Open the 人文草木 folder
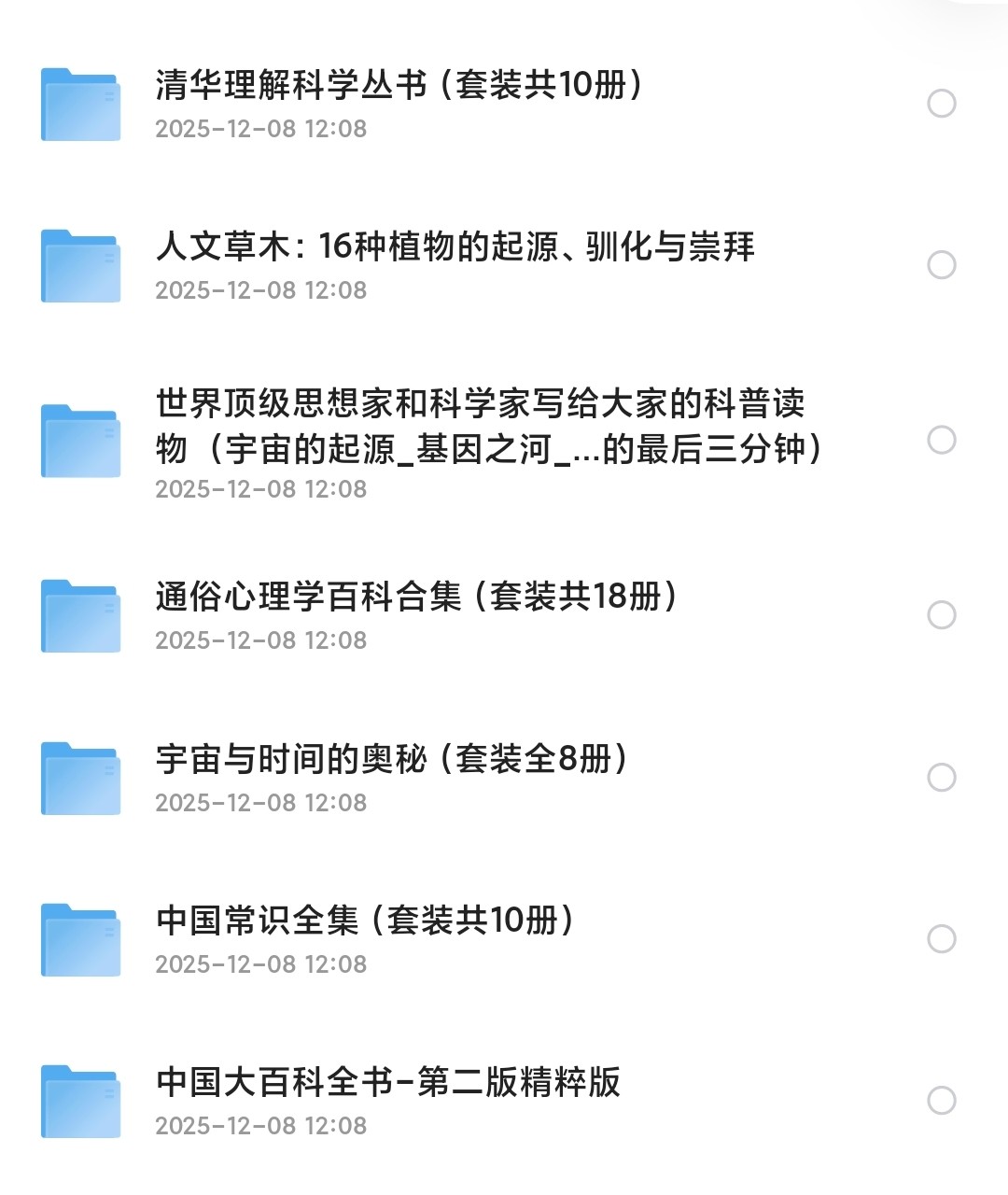This screenshot has width=1008, height=1195. coord(455,247)
